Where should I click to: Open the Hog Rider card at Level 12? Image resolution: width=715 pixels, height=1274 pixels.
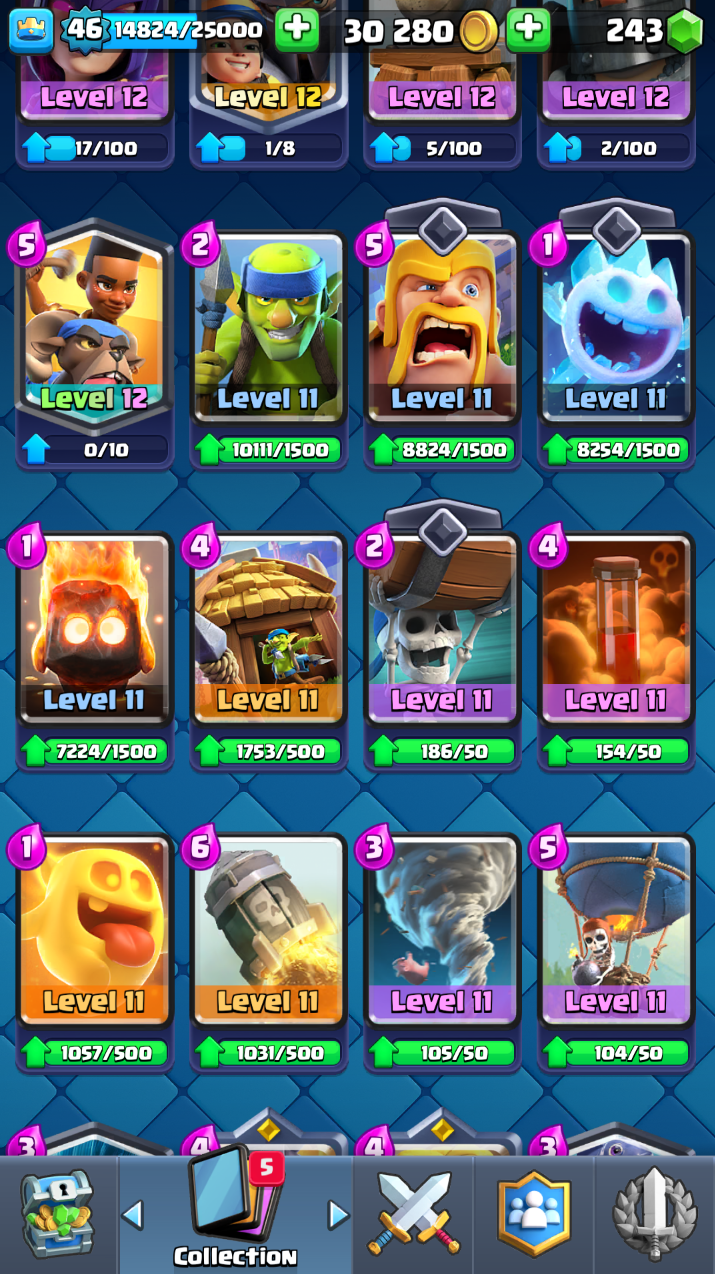point(94,330)
